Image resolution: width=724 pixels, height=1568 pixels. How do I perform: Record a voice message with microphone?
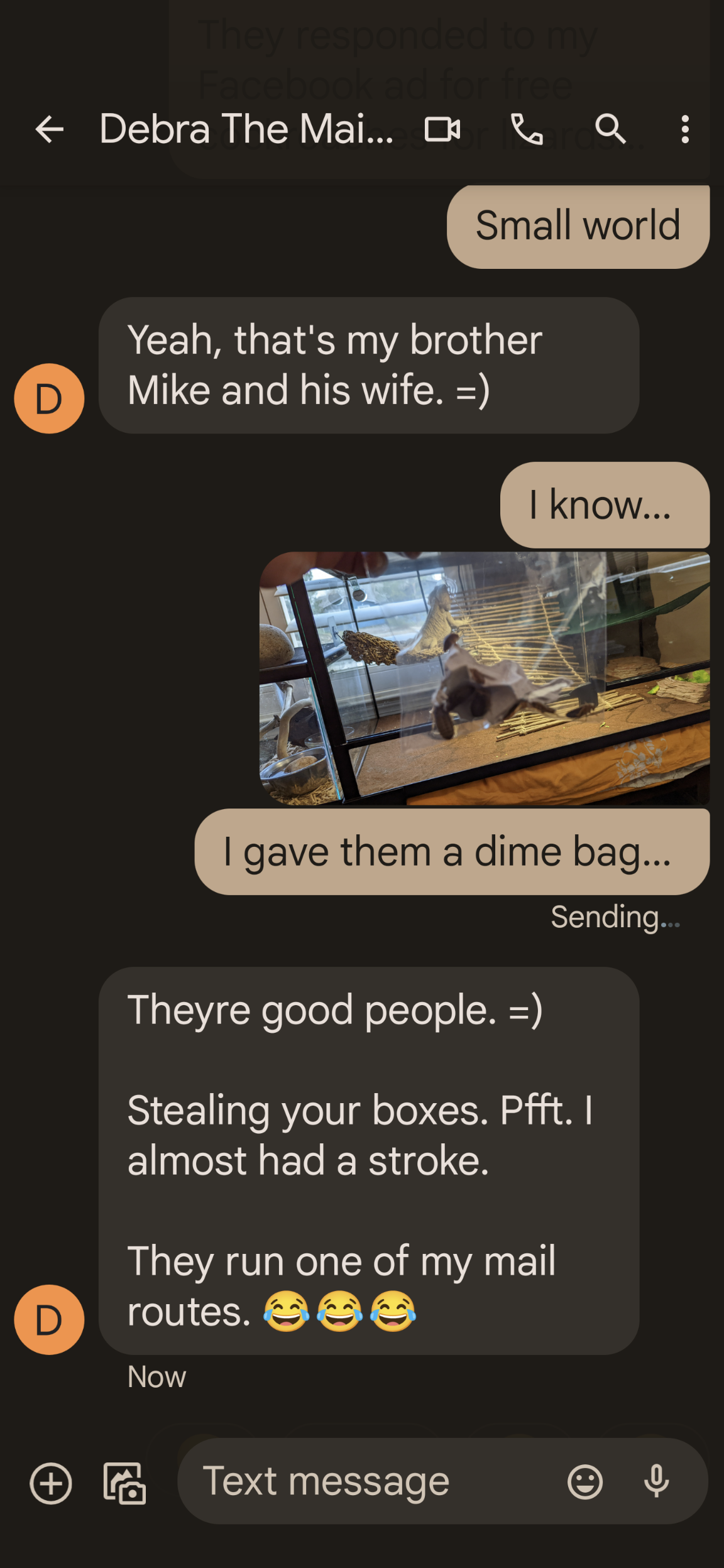point(656,1481)
